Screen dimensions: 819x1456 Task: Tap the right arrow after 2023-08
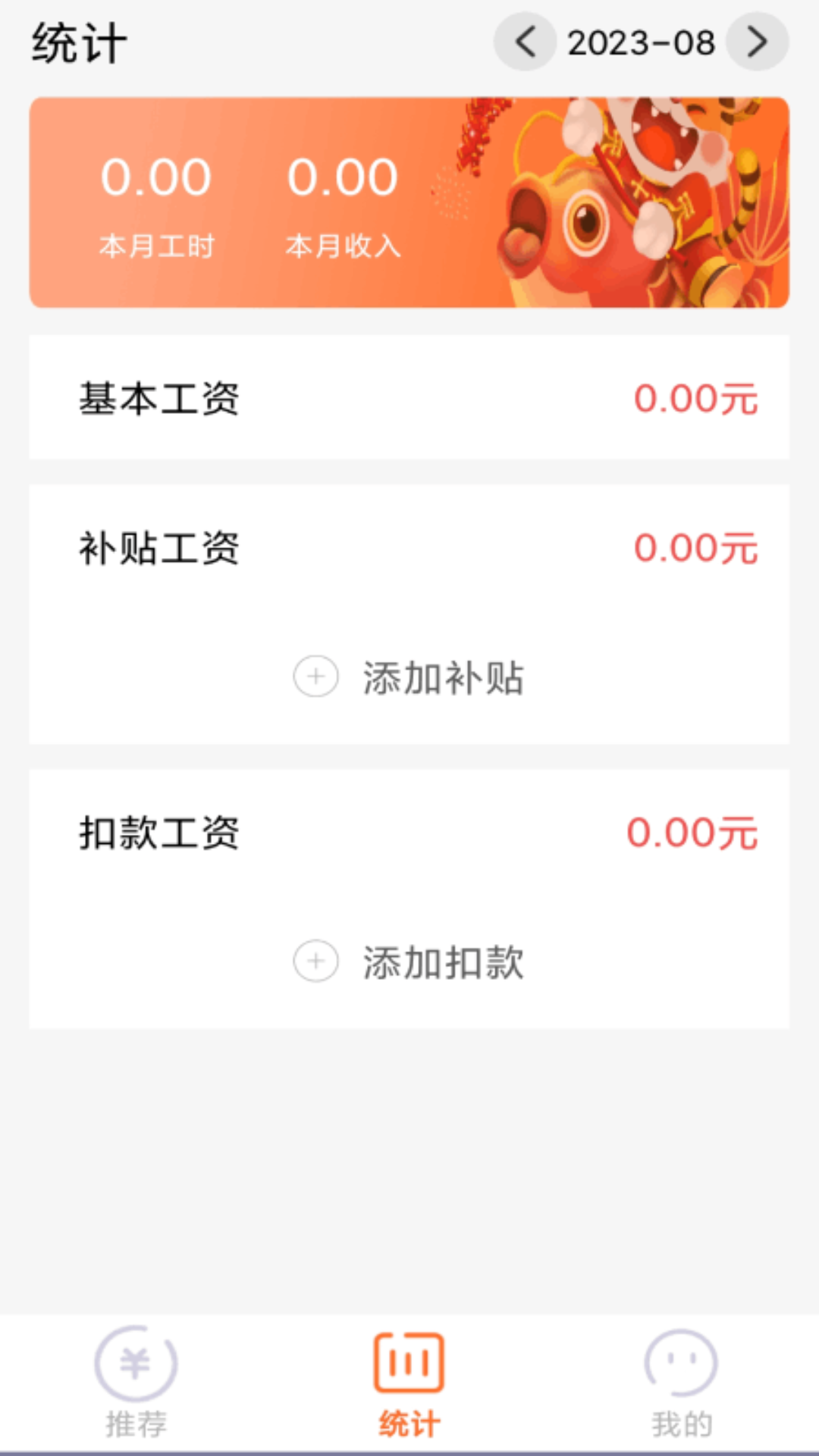(756, 42)
